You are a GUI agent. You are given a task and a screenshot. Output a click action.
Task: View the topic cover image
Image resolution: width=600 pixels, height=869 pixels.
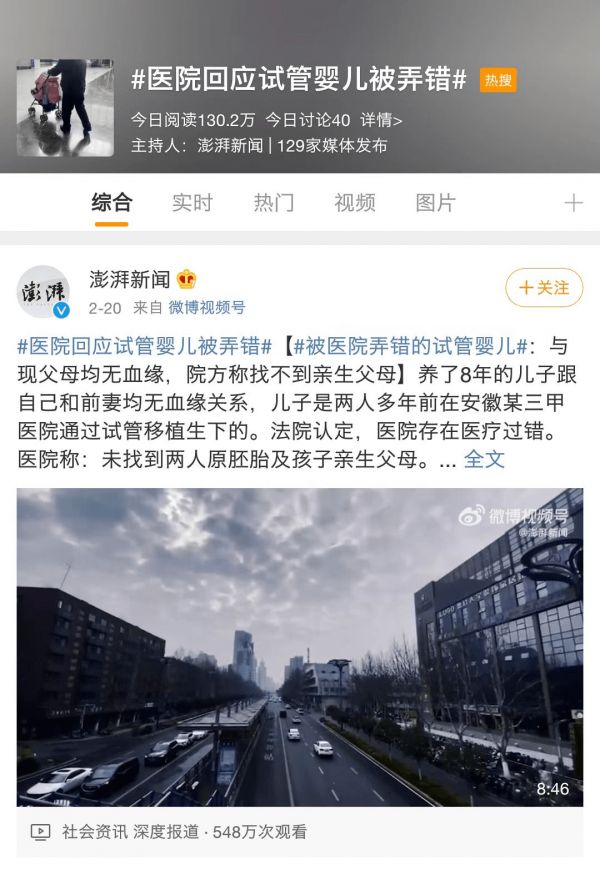[x=65, y=107]
